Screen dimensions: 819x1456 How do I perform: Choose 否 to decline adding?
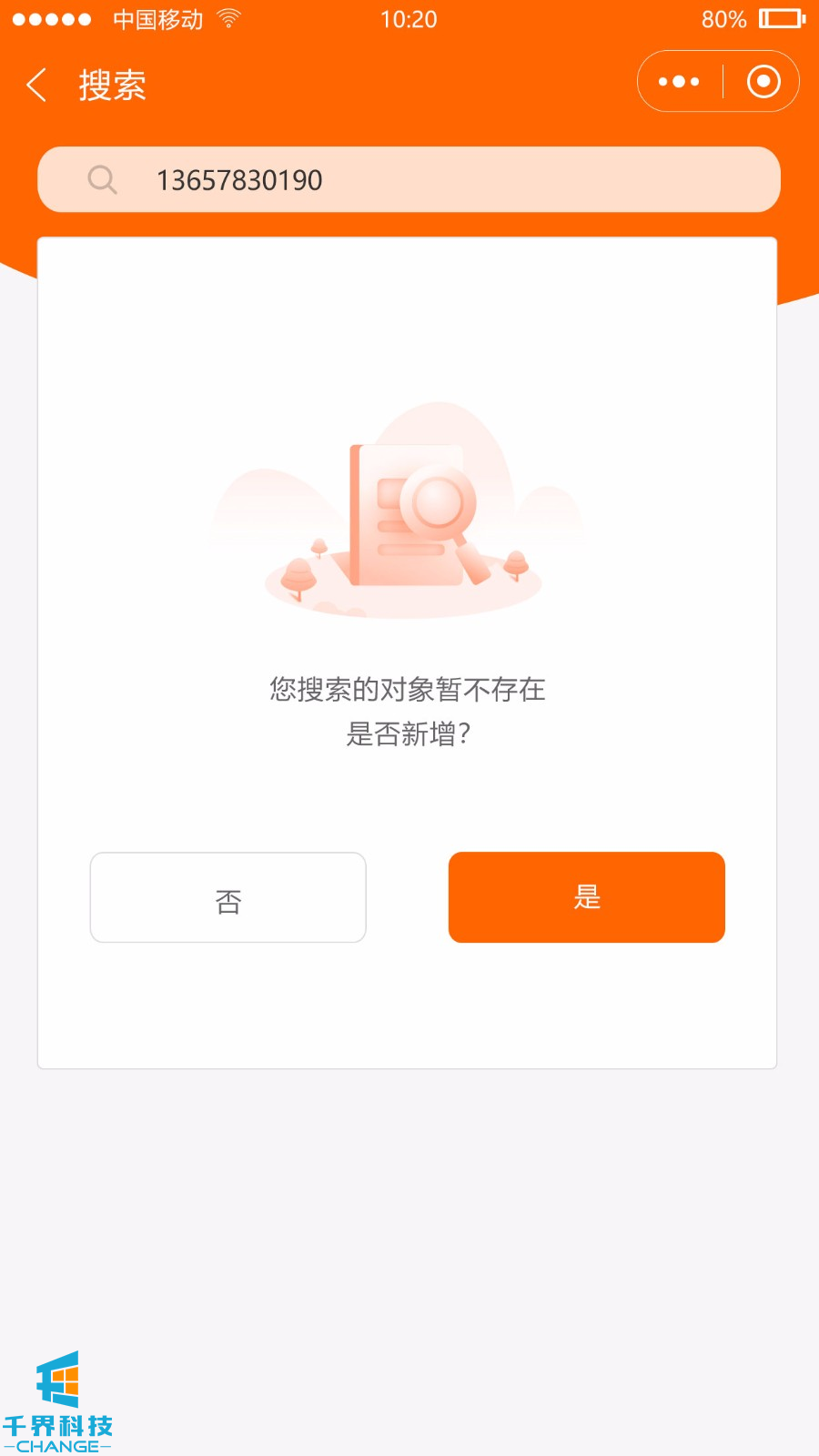click(x=228, y=897)
